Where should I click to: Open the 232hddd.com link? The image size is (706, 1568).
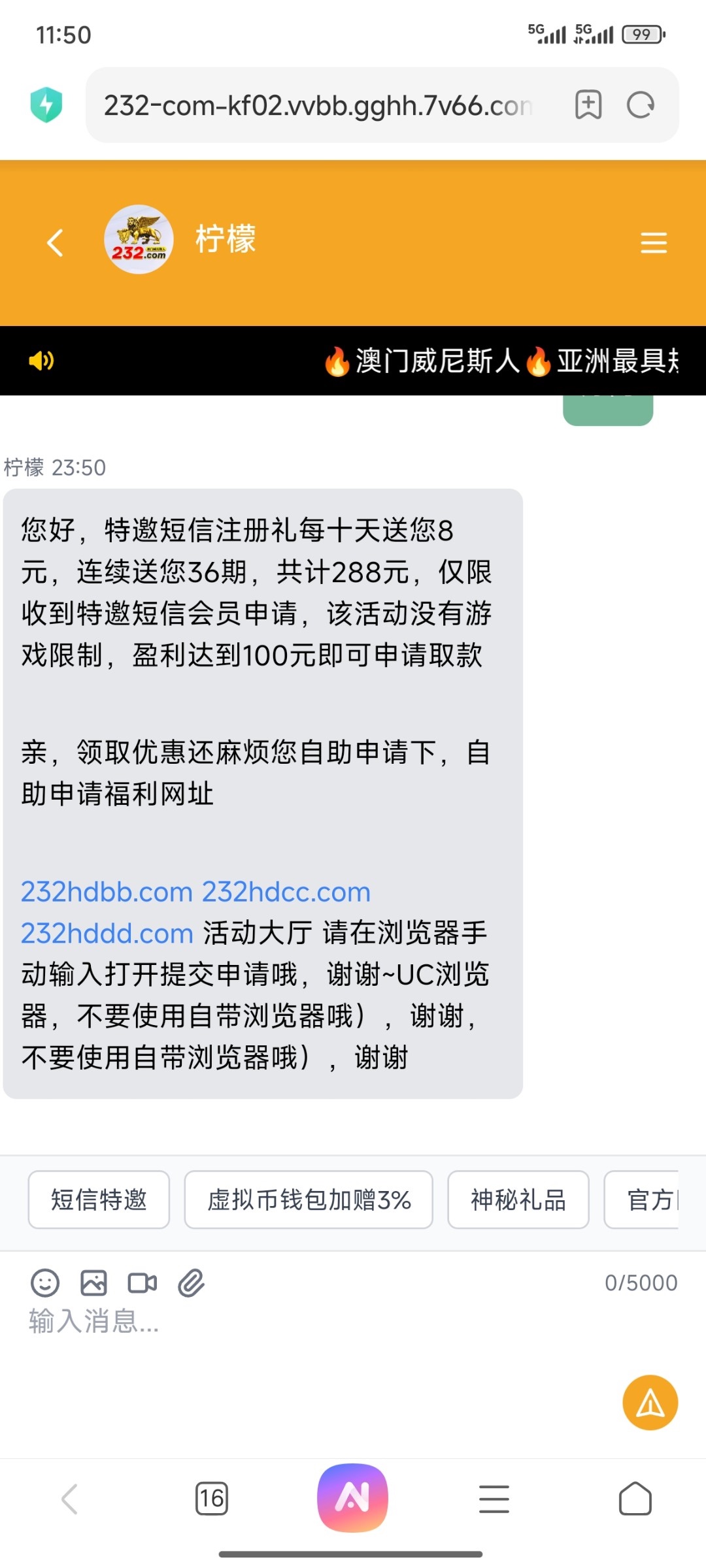(107, 933)
